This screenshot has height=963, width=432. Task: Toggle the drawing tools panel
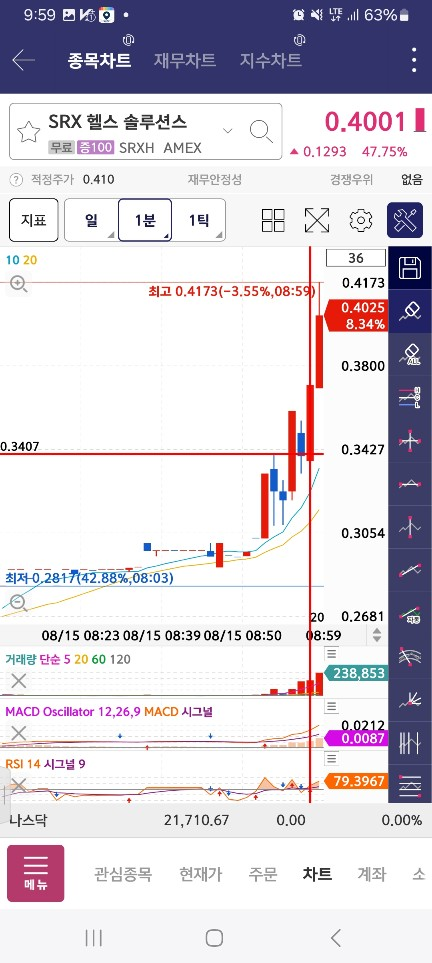[405, 220]
